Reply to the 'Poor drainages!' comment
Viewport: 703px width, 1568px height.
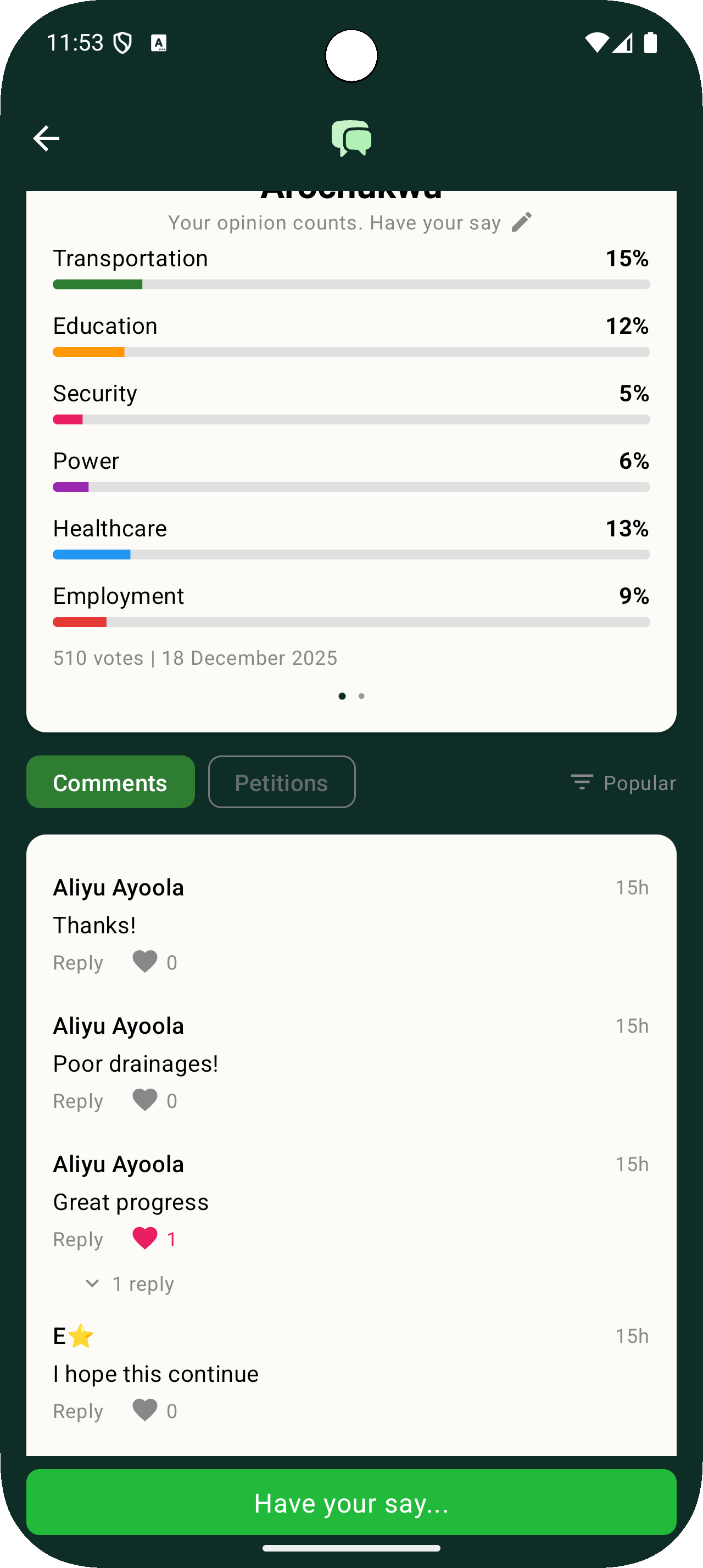[77, 1100]
